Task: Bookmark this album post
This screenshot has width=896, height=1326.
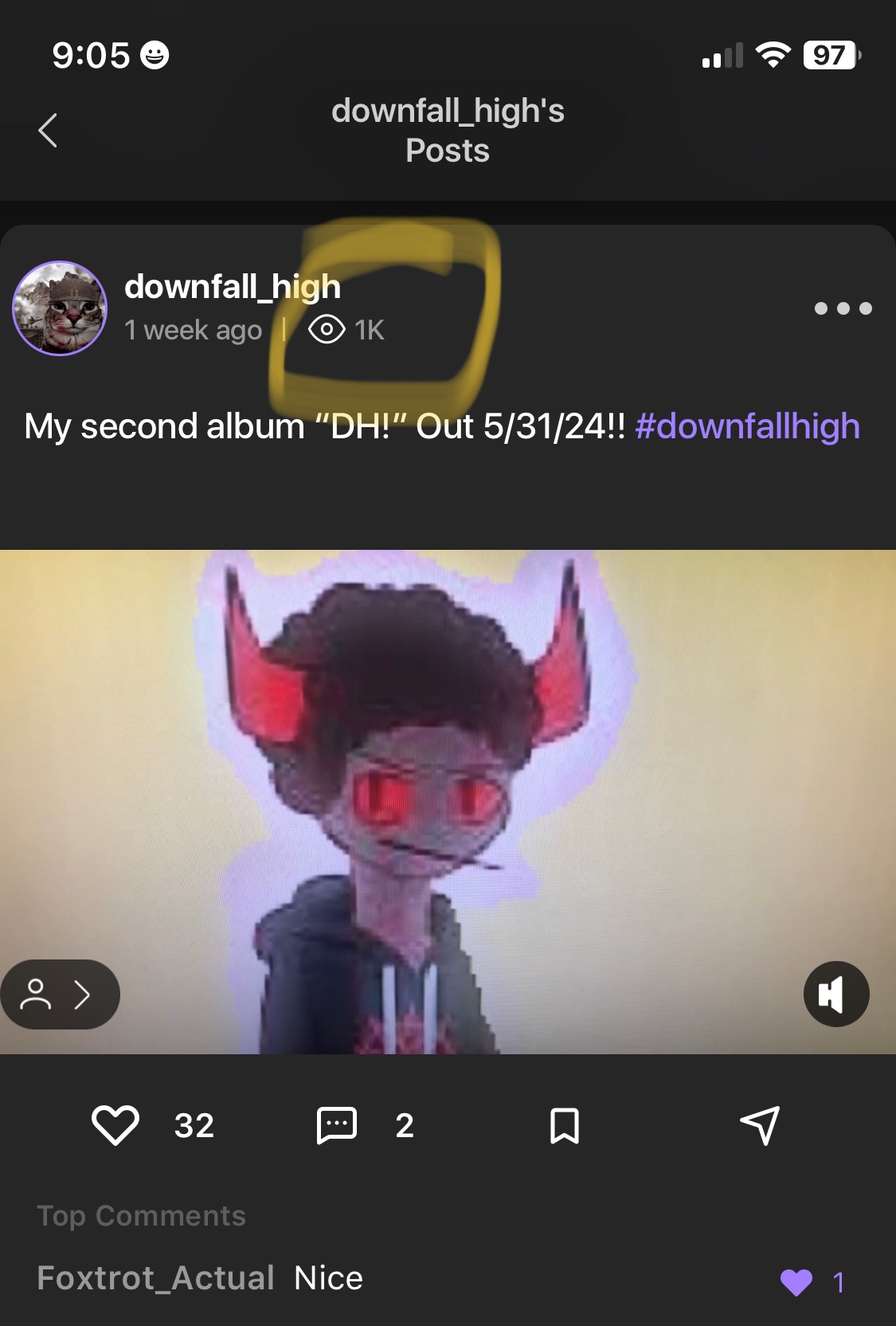Action: tap(564, 1125)
